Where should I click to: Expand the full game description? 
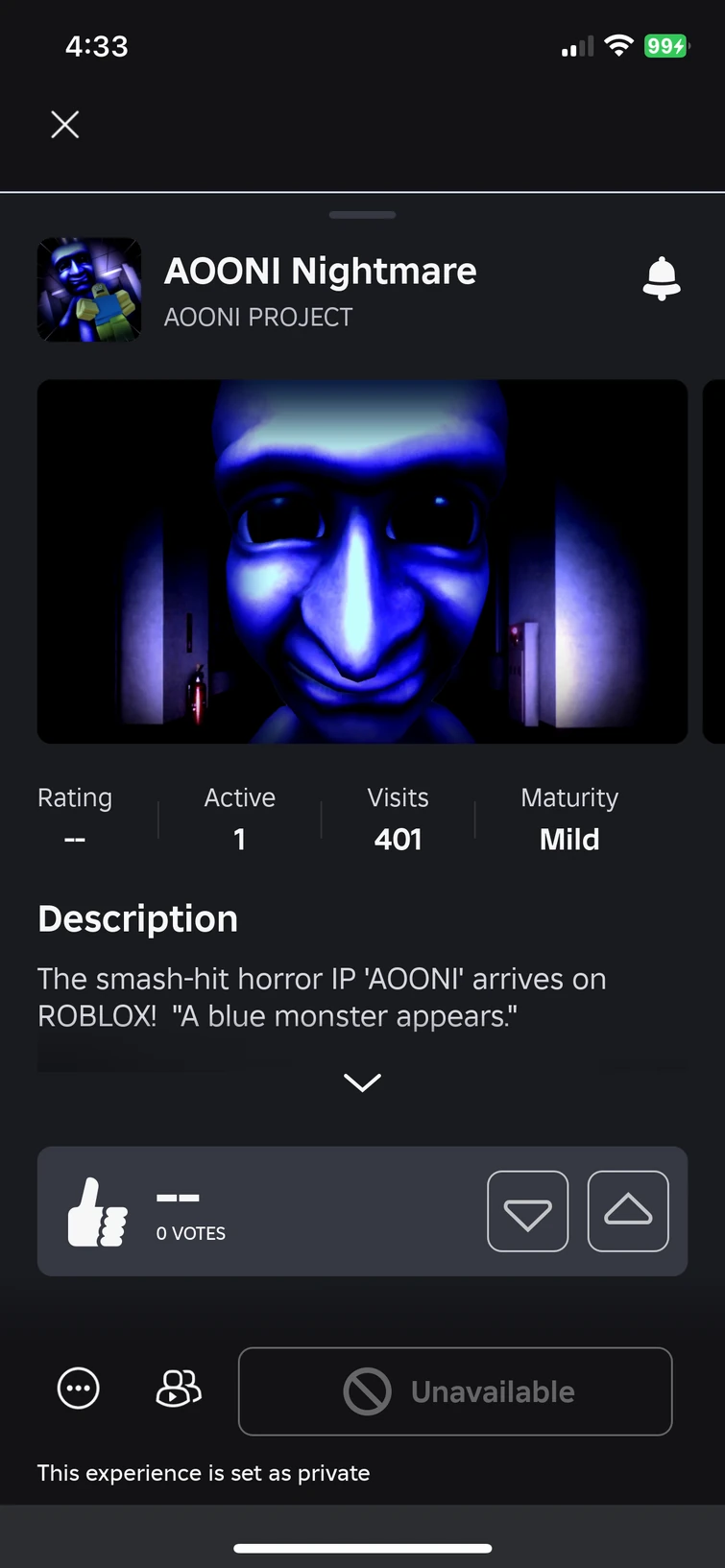point(362,1082)
